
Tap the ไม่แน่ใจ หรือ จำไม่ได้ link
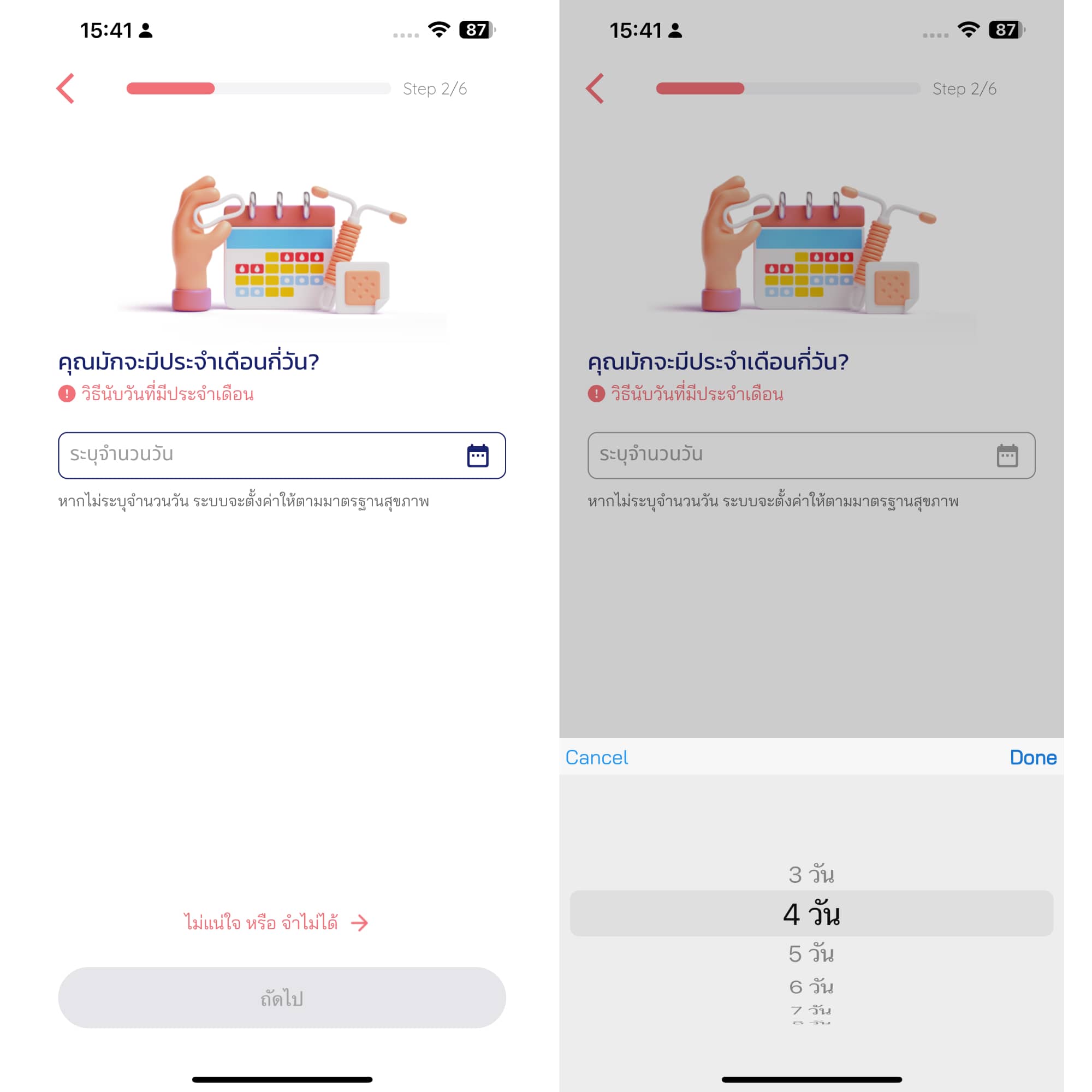[276, 923]
